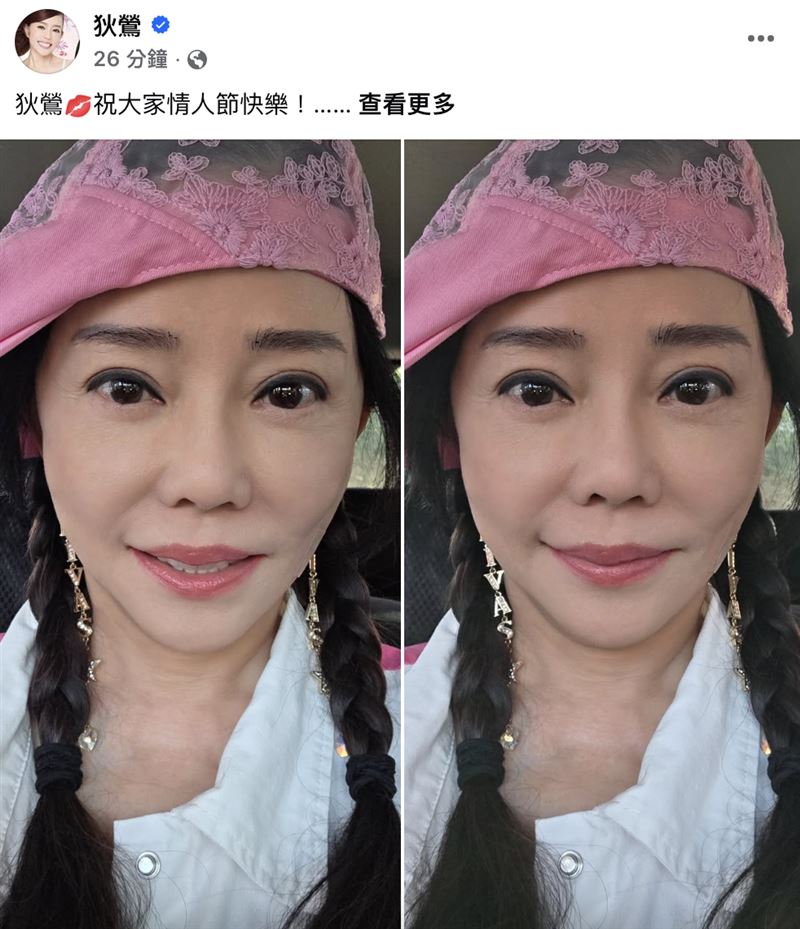800x929 pixels.
Task: Open the right selfie photo
Action: [x=602, y=534]
